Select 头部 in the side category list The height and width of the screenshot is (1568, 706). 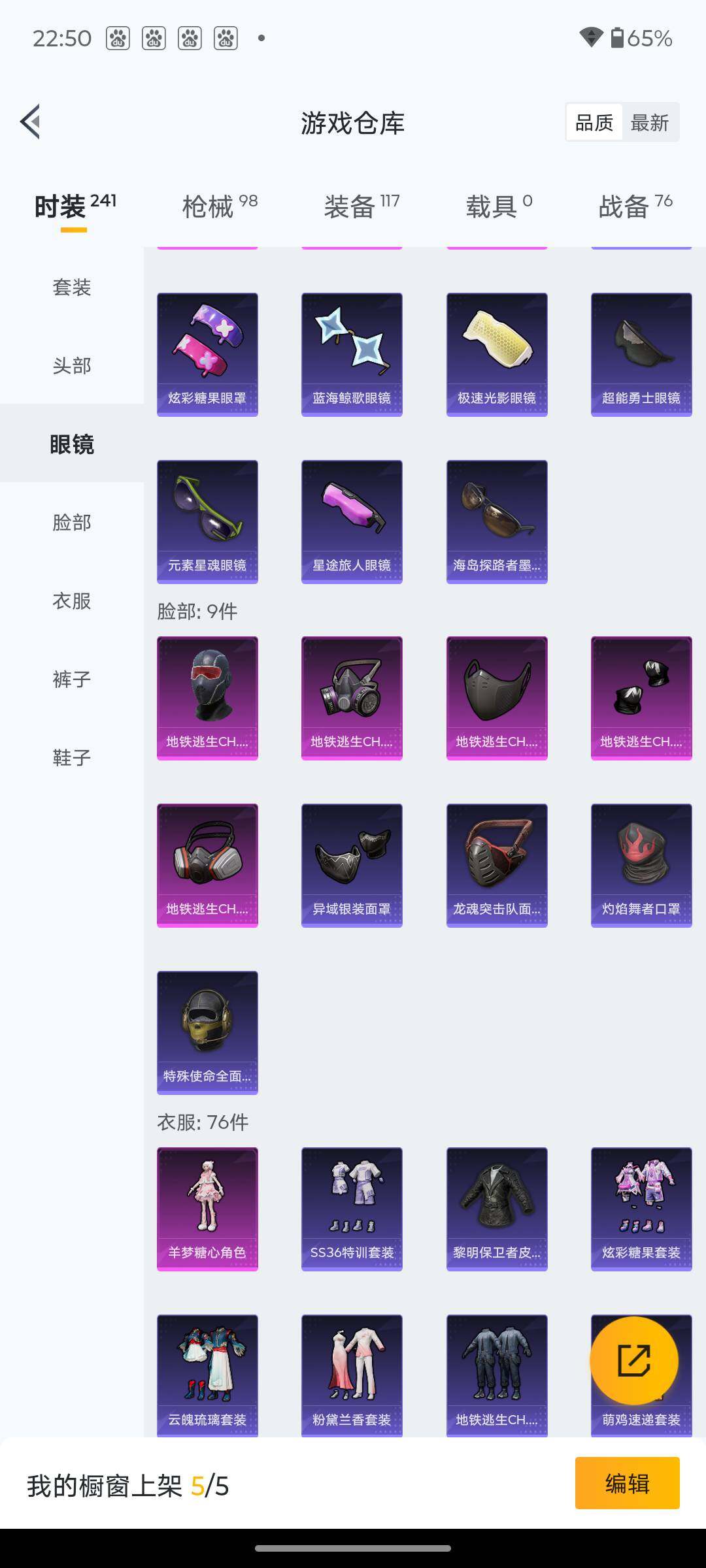click(72, 365)
